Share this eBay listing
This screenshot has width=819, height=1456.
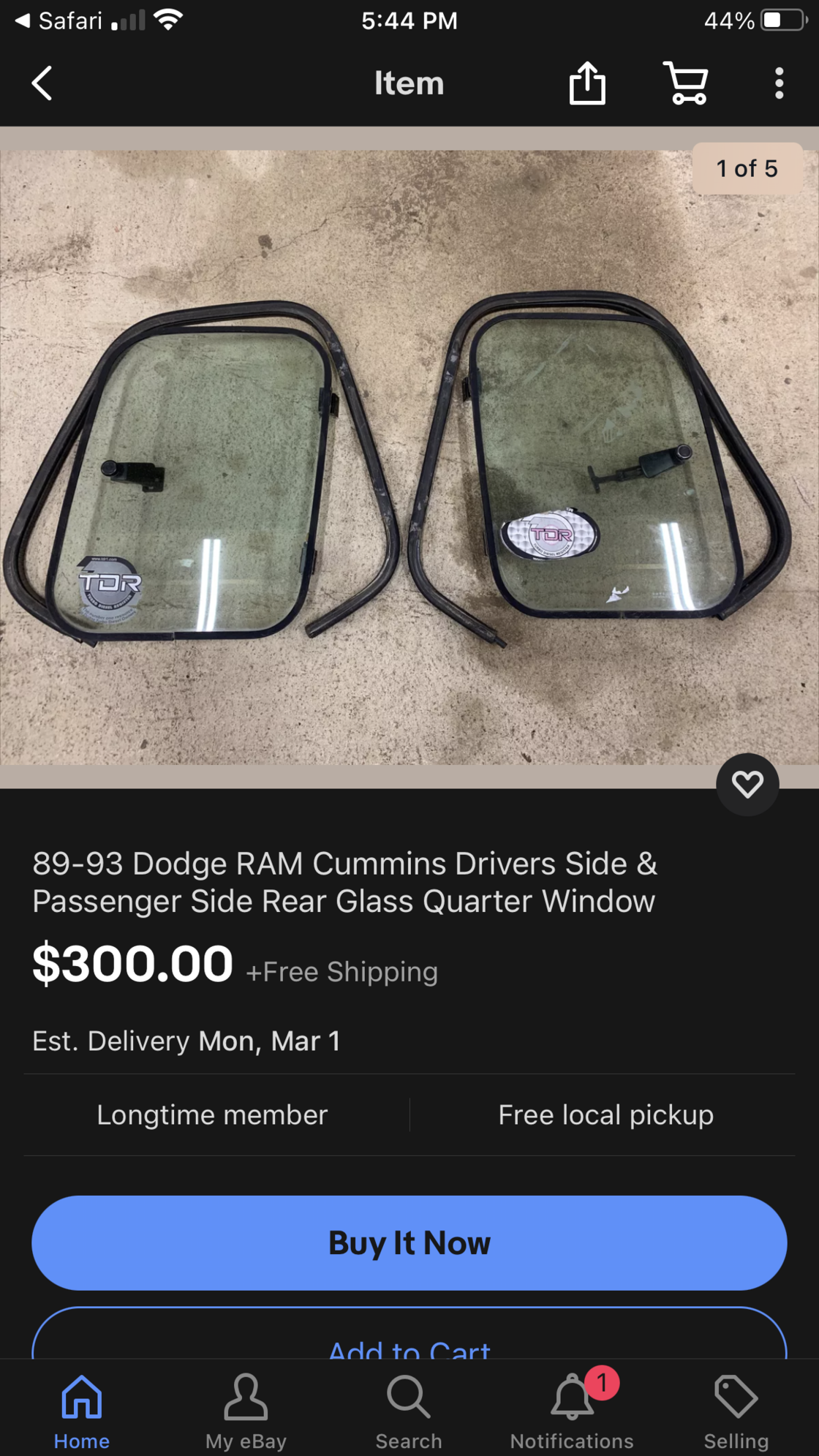587,83
